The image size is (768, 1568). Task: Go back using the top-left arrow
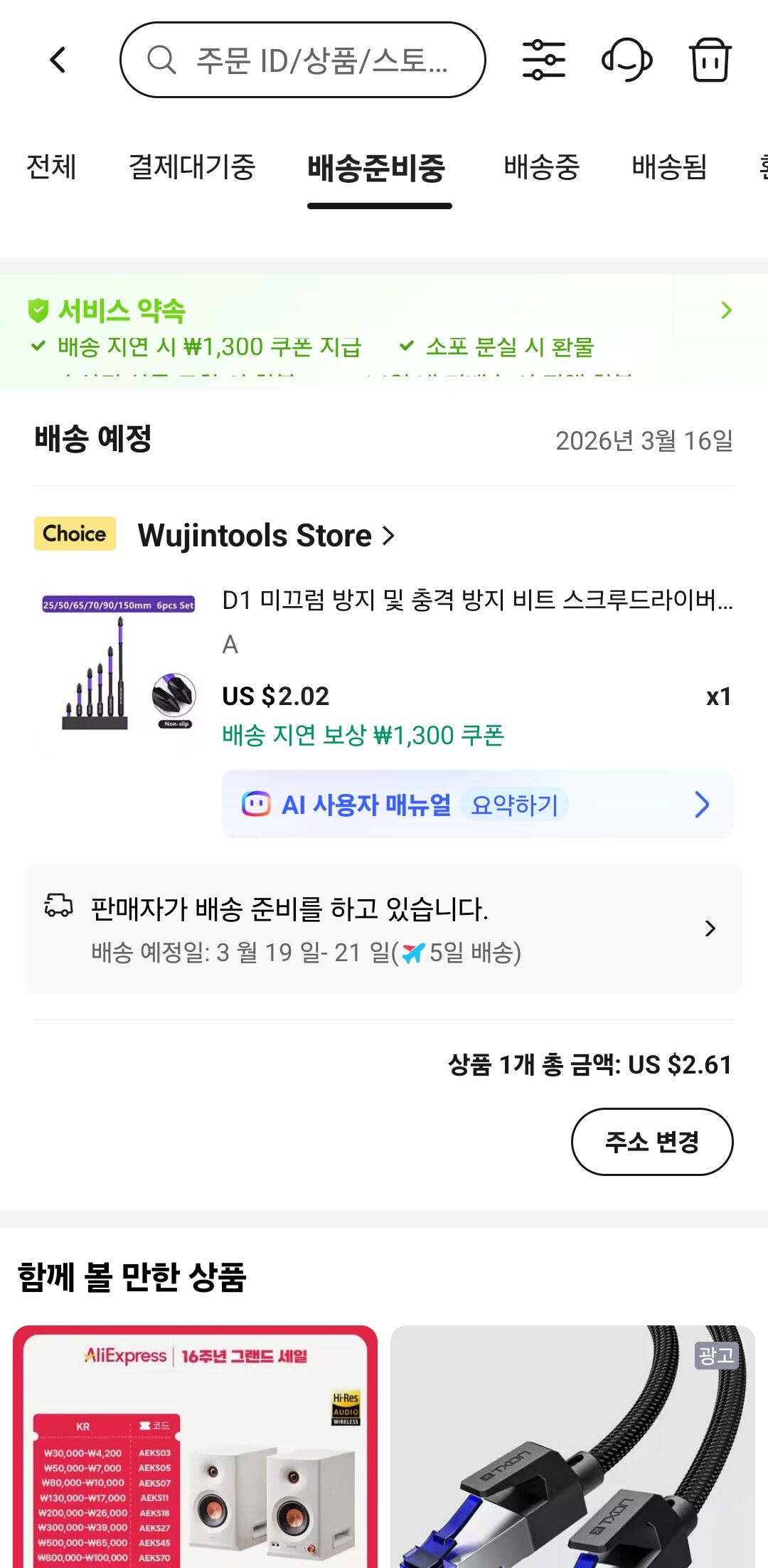click(x=58, y=60)
